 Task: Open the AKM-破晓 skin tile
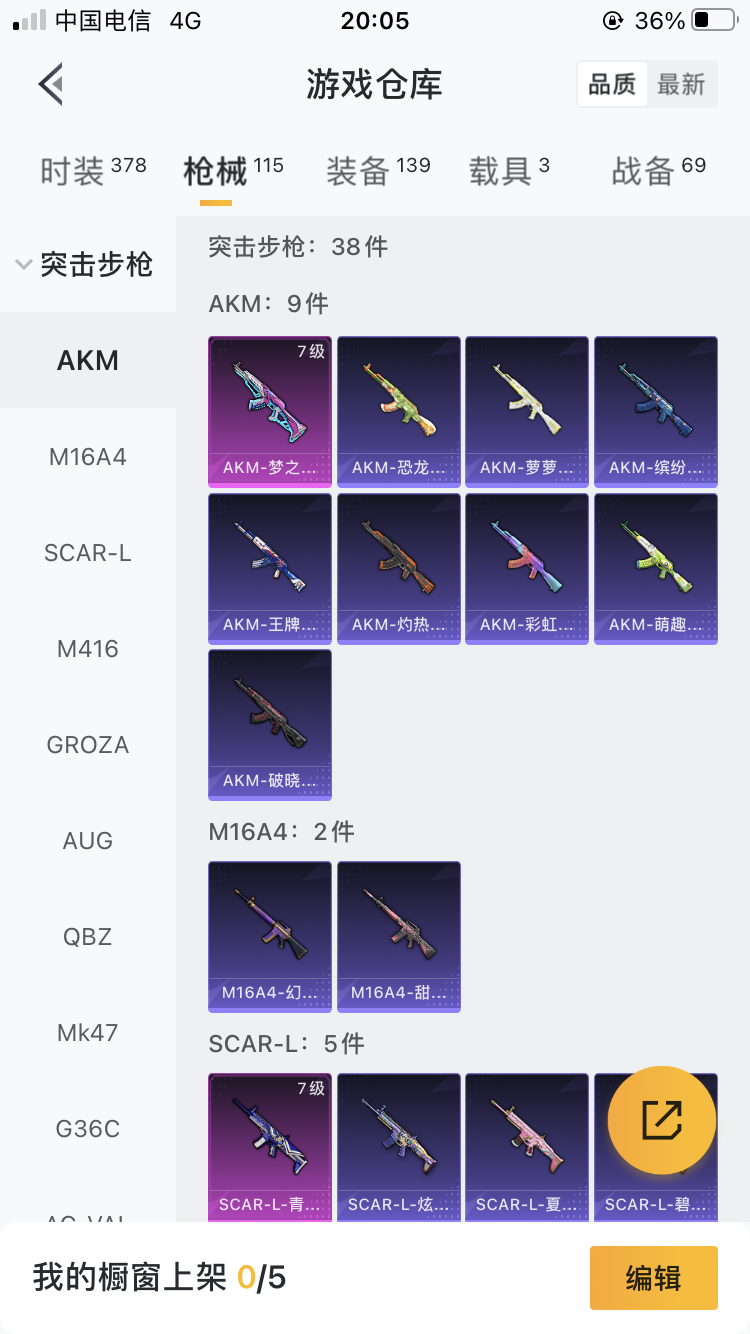[270, 725]
